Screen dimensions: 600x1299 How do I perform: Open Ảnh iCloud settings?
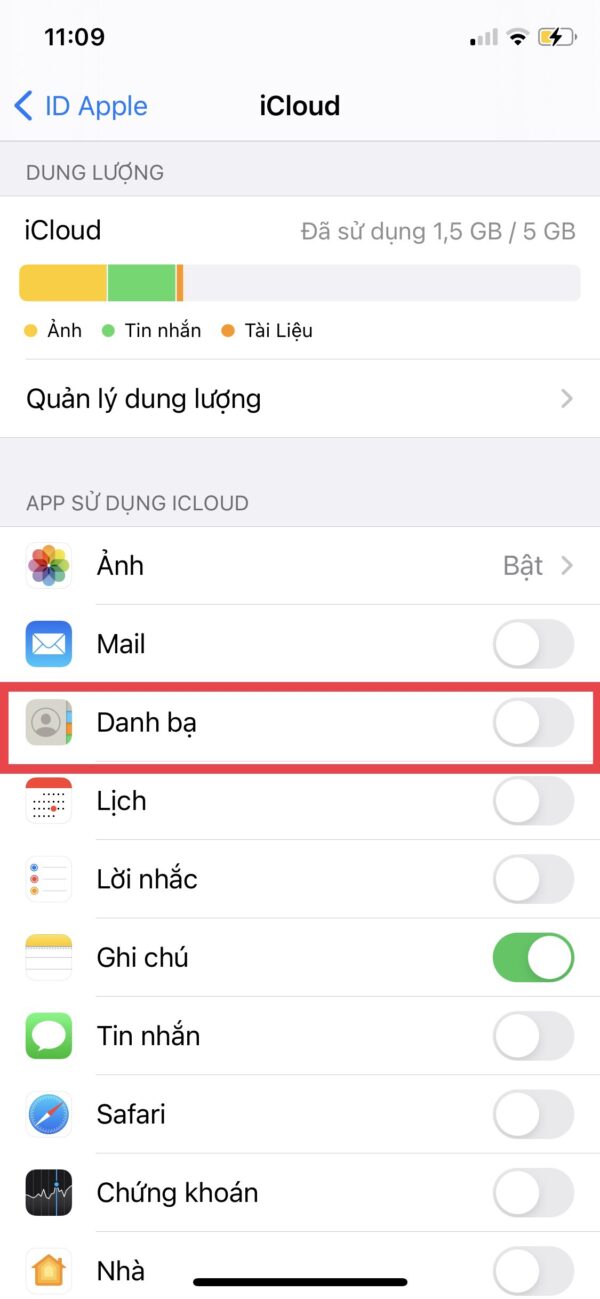[300, 566]
